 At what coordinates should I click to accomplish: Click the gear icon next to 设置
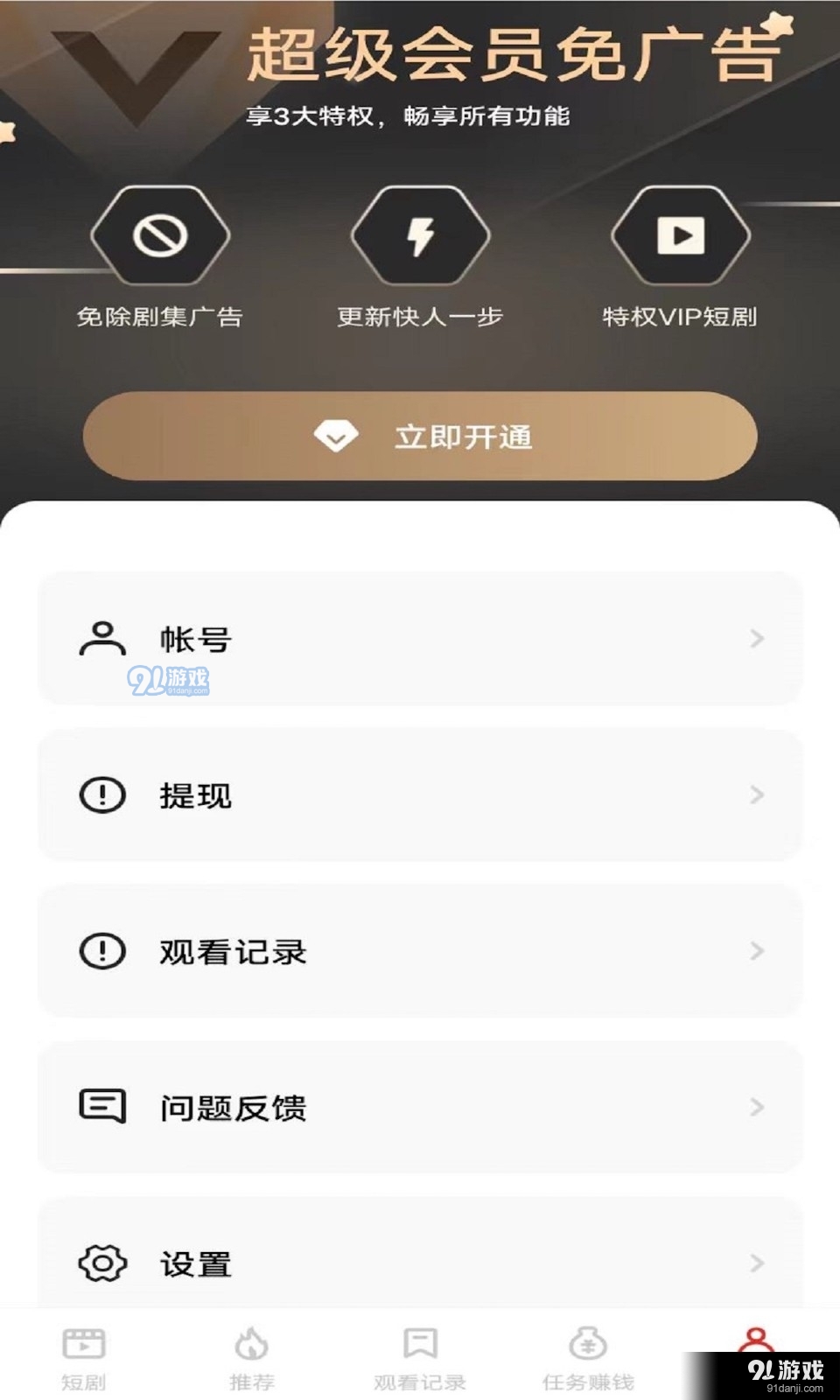(x=102, y=1263)
